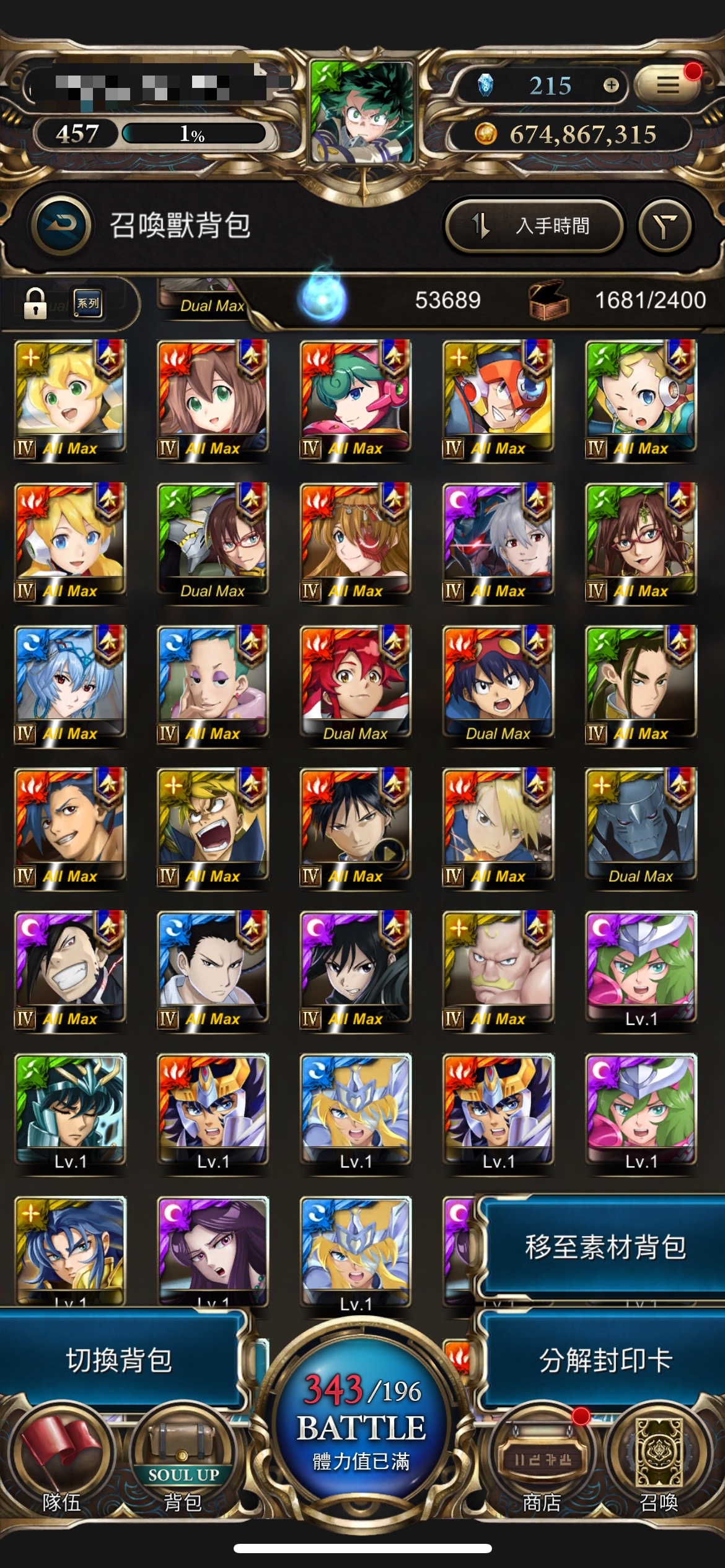Open the 入手時間 sort option

pos(534,226)
